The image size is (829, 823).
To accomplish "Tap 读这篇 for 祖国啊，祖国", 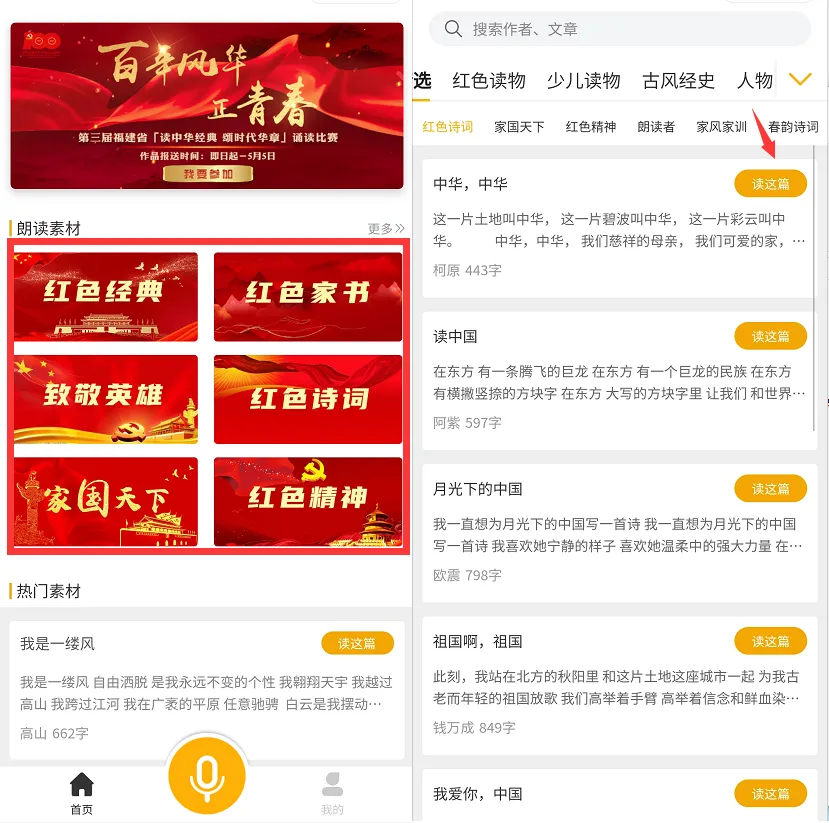I will tap(770, 641).
